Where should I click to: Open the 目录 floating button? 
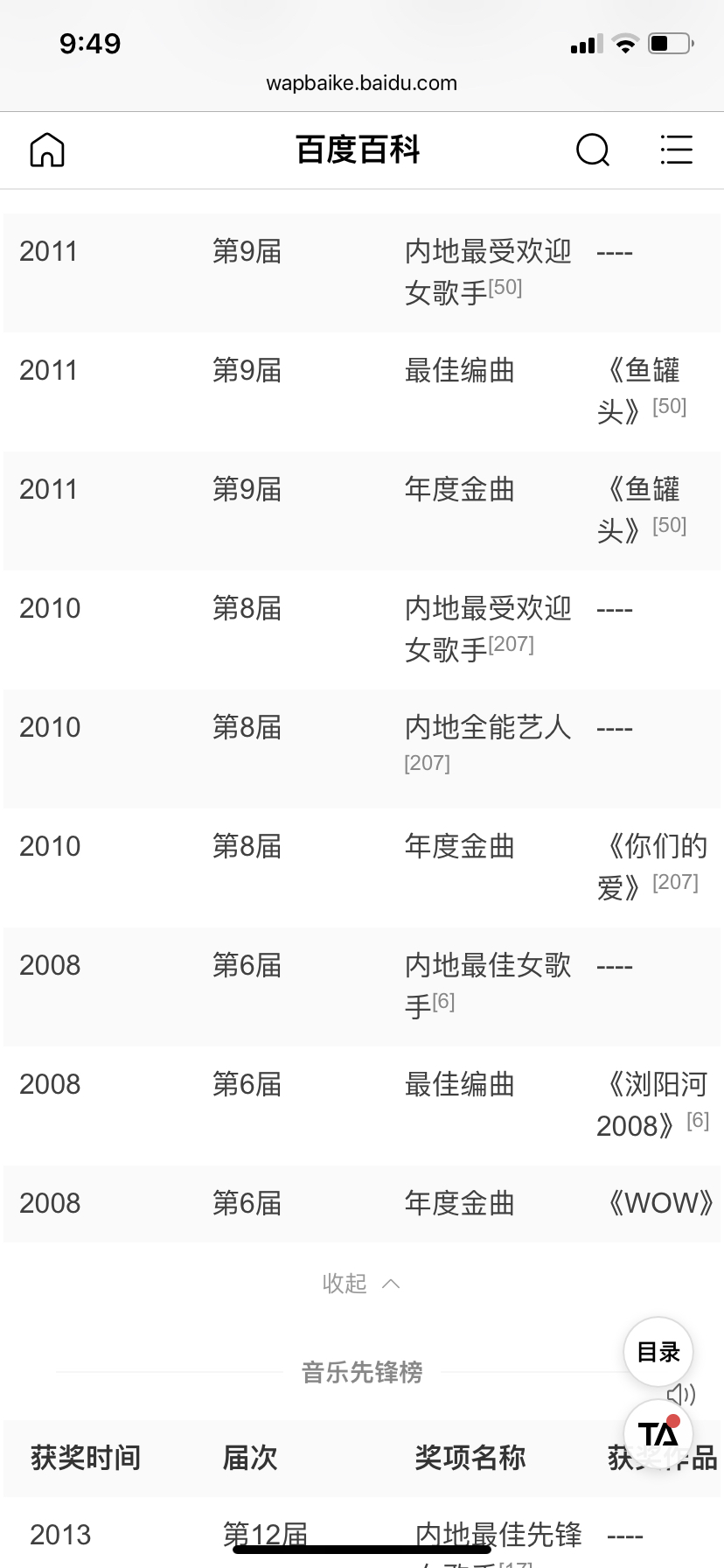pyautogui.click(x=658, y=1352)
